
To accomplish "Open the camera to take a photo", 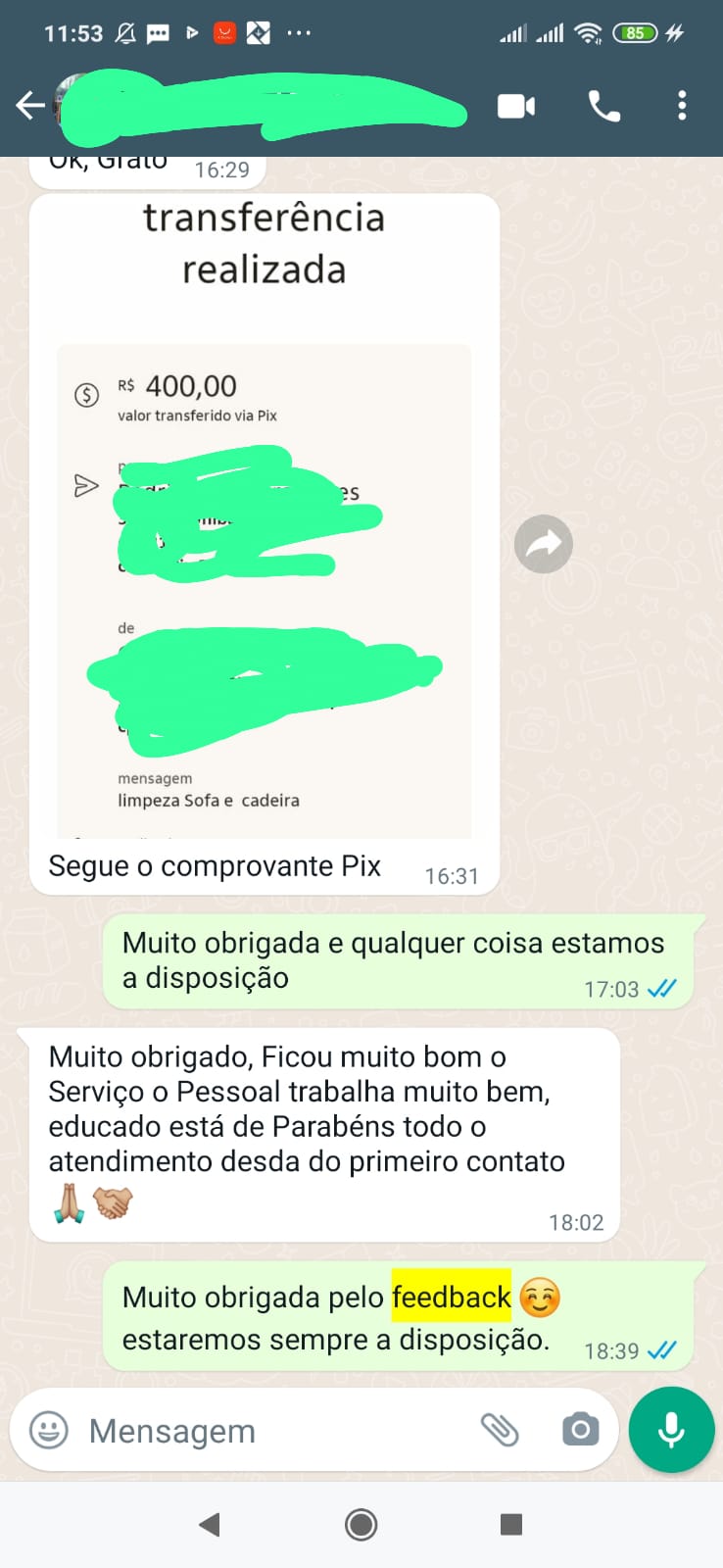I will coord(580,1430).
